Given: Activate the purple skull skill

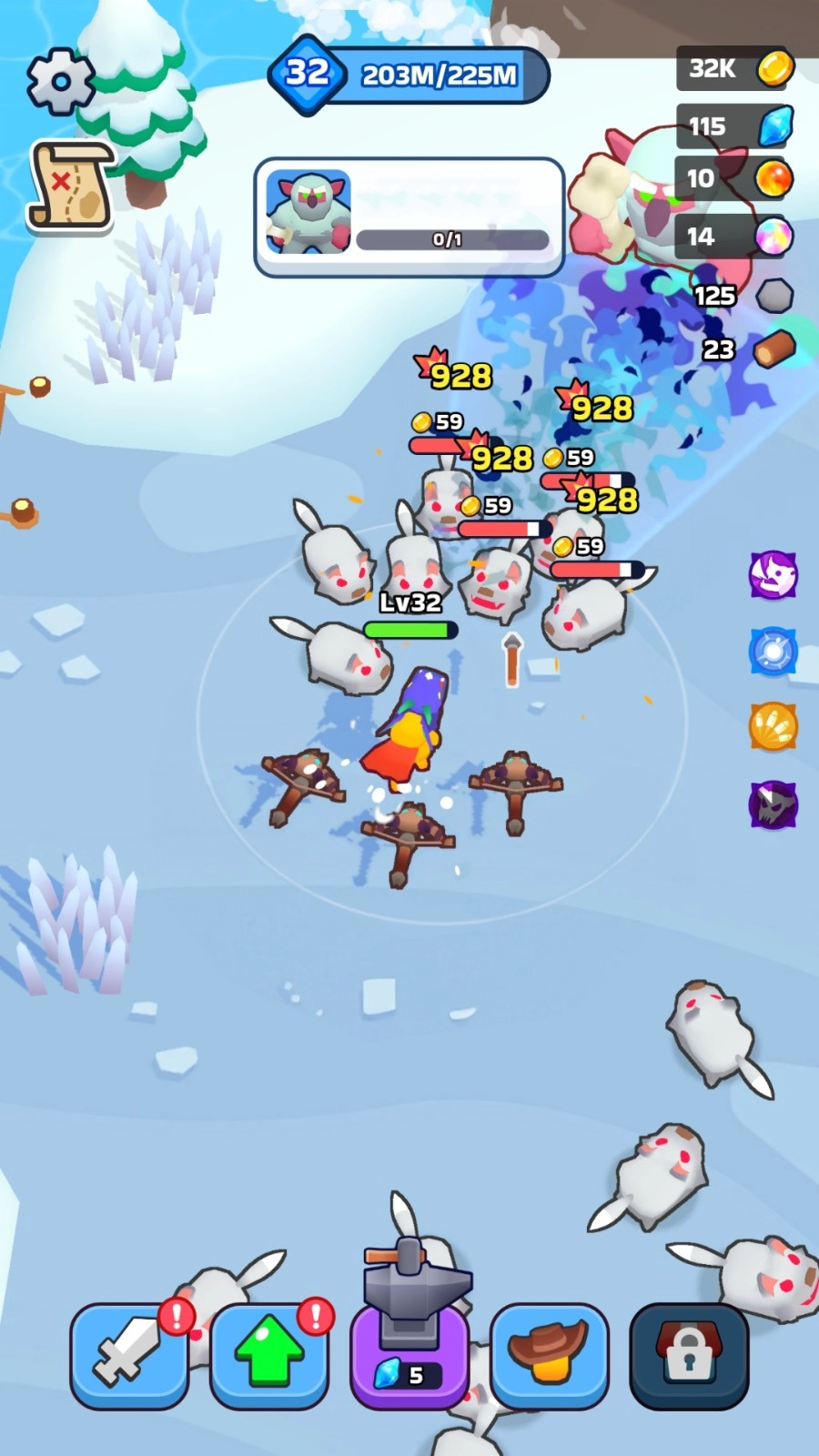Looking at the screenshot, I should tap(773, 801).
